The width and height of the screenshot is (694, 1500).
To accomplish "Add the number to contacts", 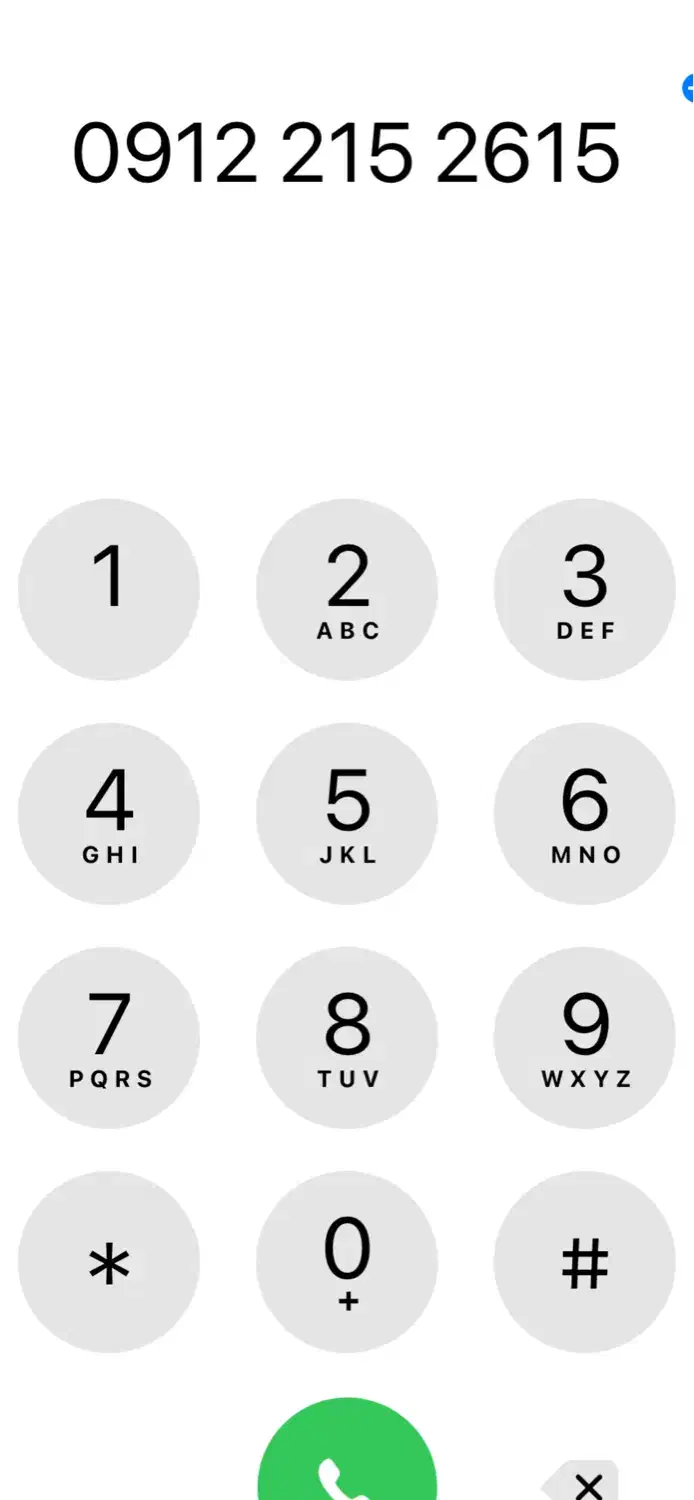I will 688,89.
